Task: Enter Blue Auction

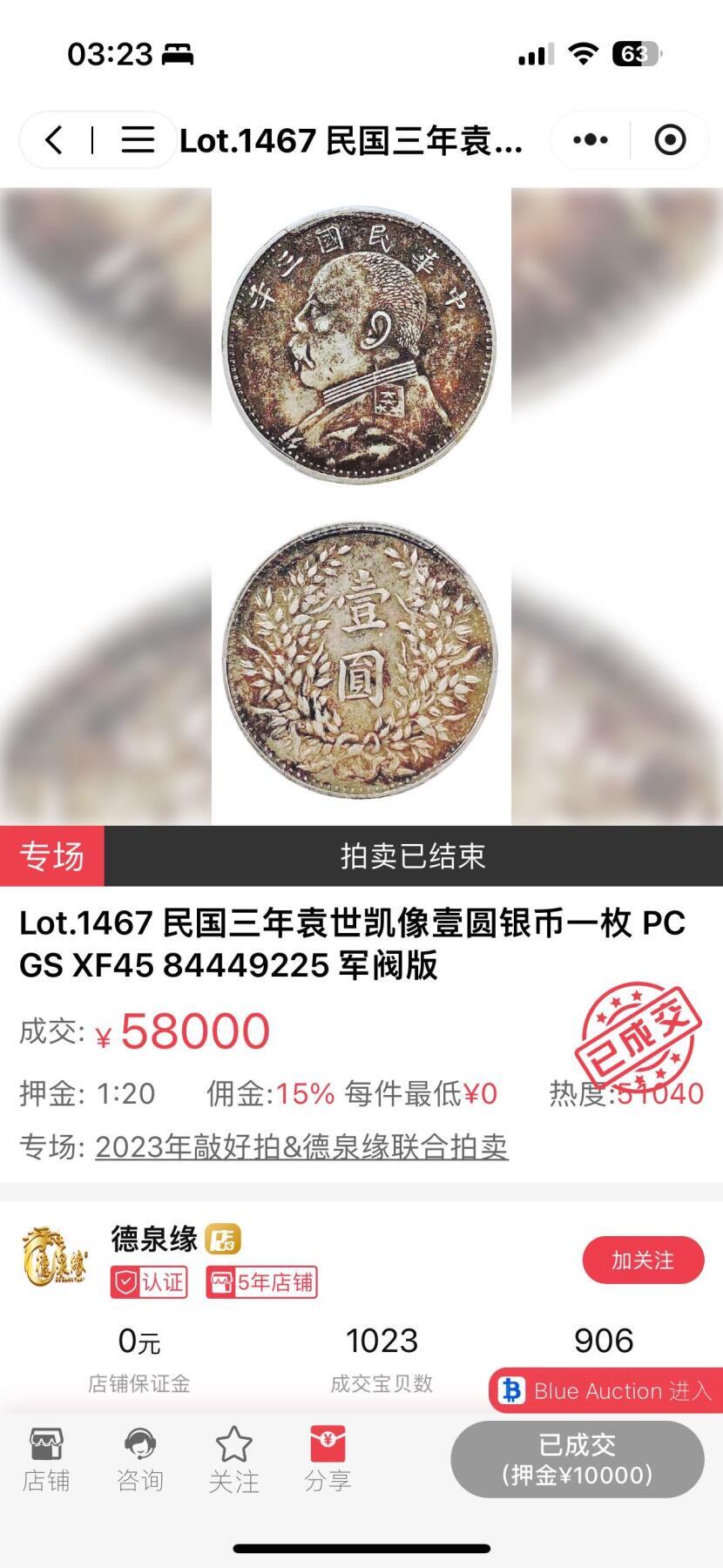Action: click(x=607, y=1390)
